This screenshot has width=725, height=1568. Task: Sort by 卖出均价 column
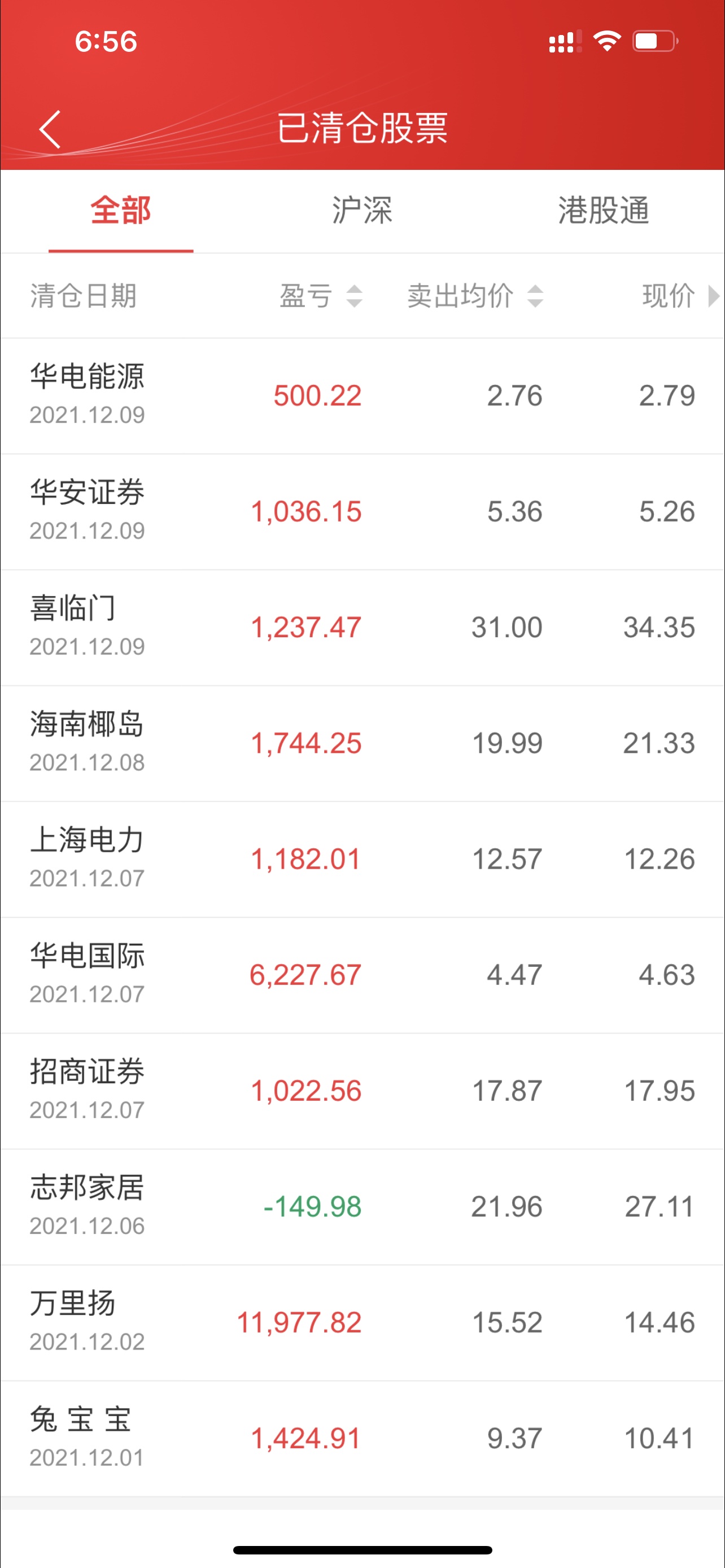point(475,296)
